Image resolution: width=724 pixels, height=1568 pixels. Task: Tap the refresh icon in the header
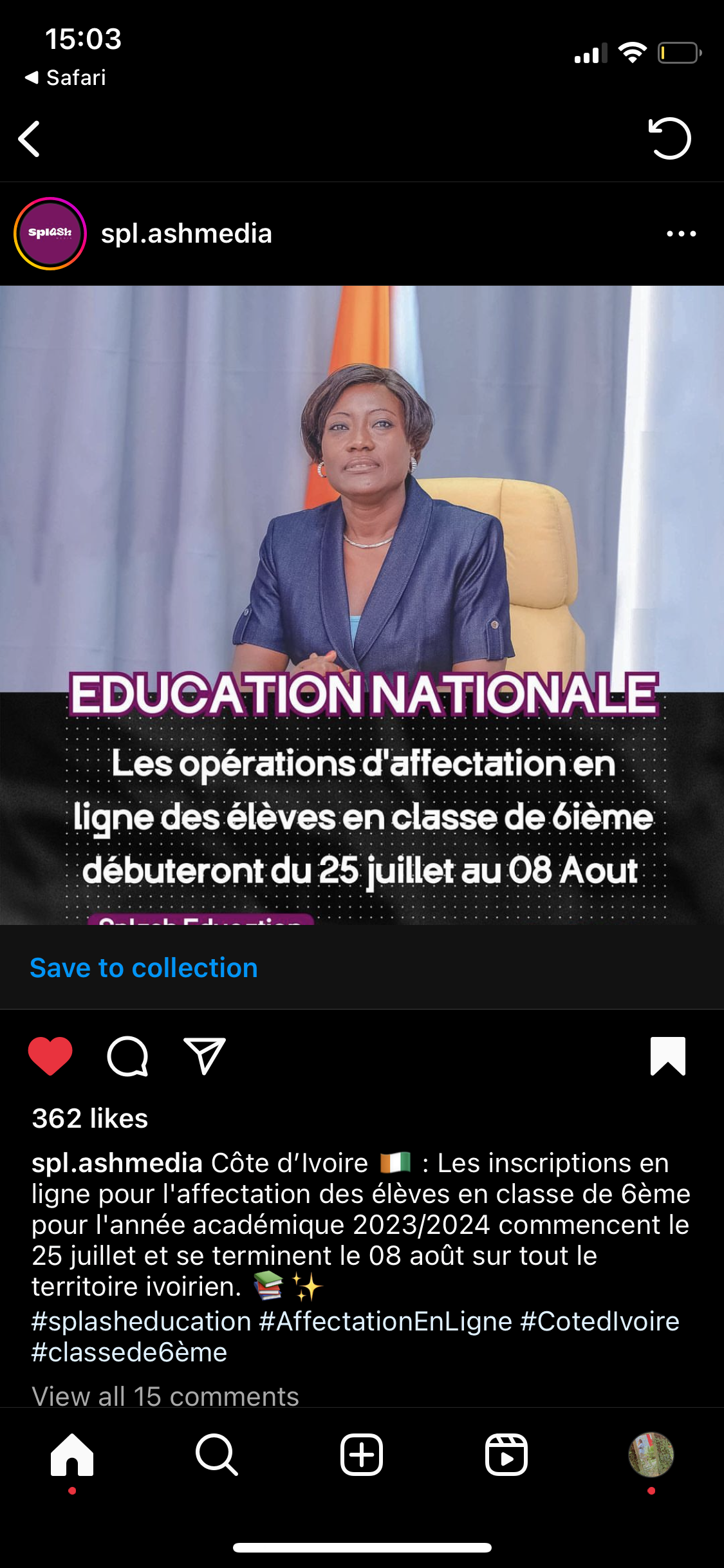point(669,138)
